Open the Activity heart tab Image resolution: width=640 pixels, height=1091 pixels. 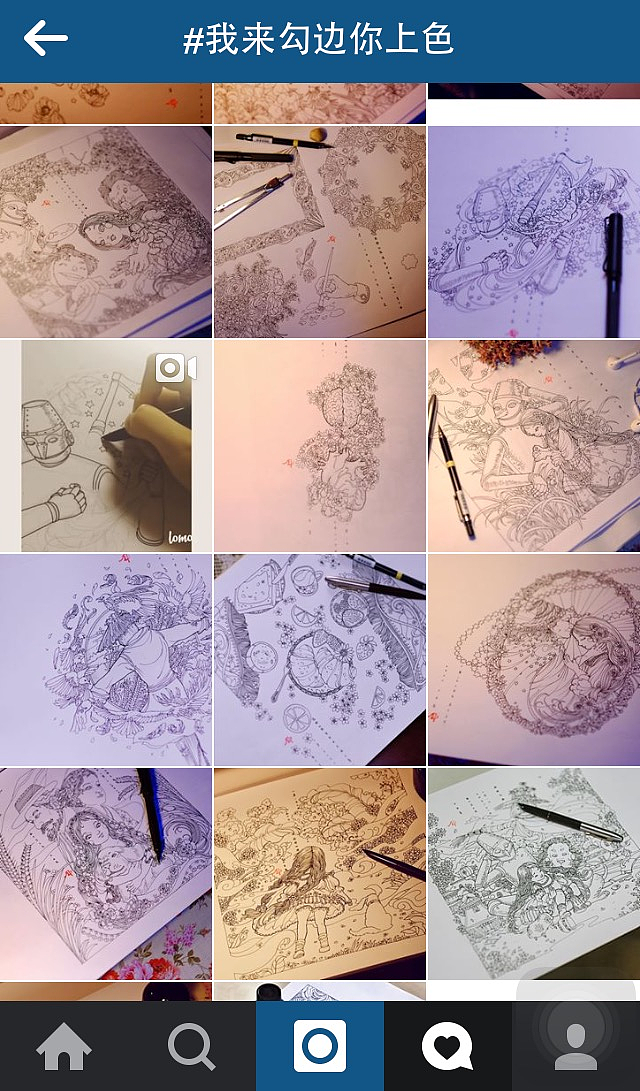pos(447,1047)
